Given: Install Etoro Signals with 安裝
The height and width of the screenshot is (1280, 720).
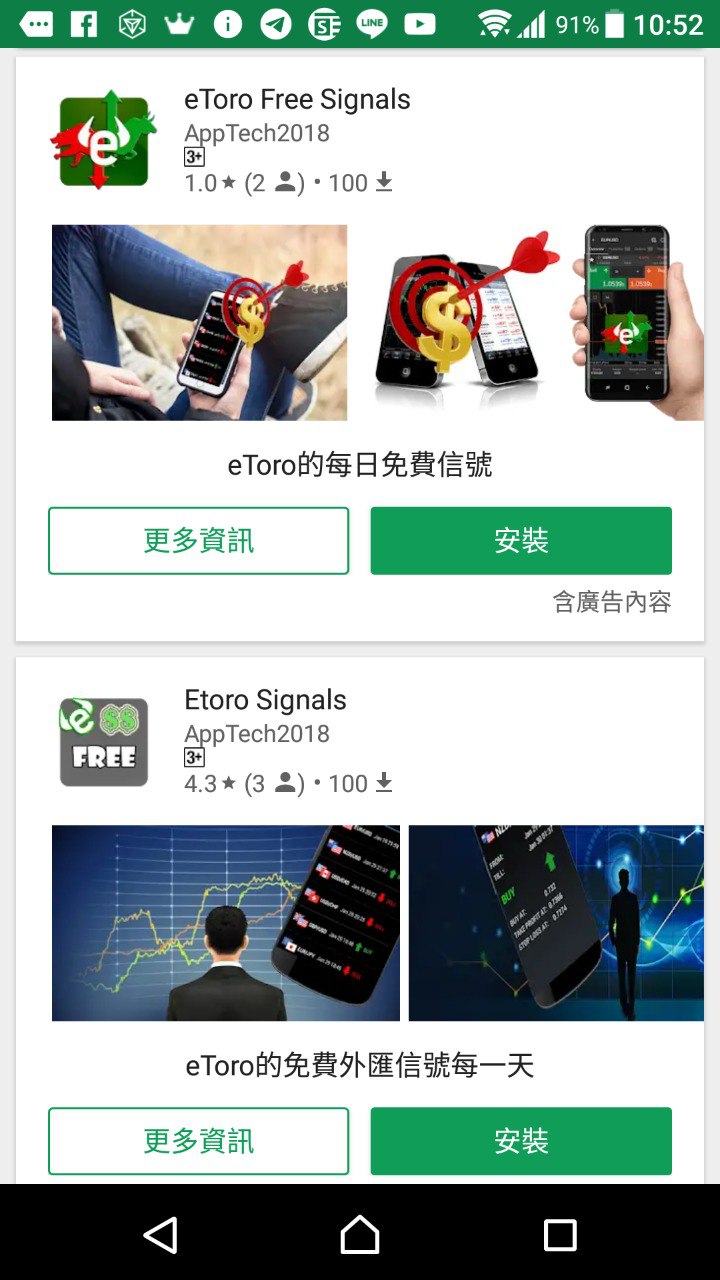Looking at the screenshot, I should tap(520, 1141).
